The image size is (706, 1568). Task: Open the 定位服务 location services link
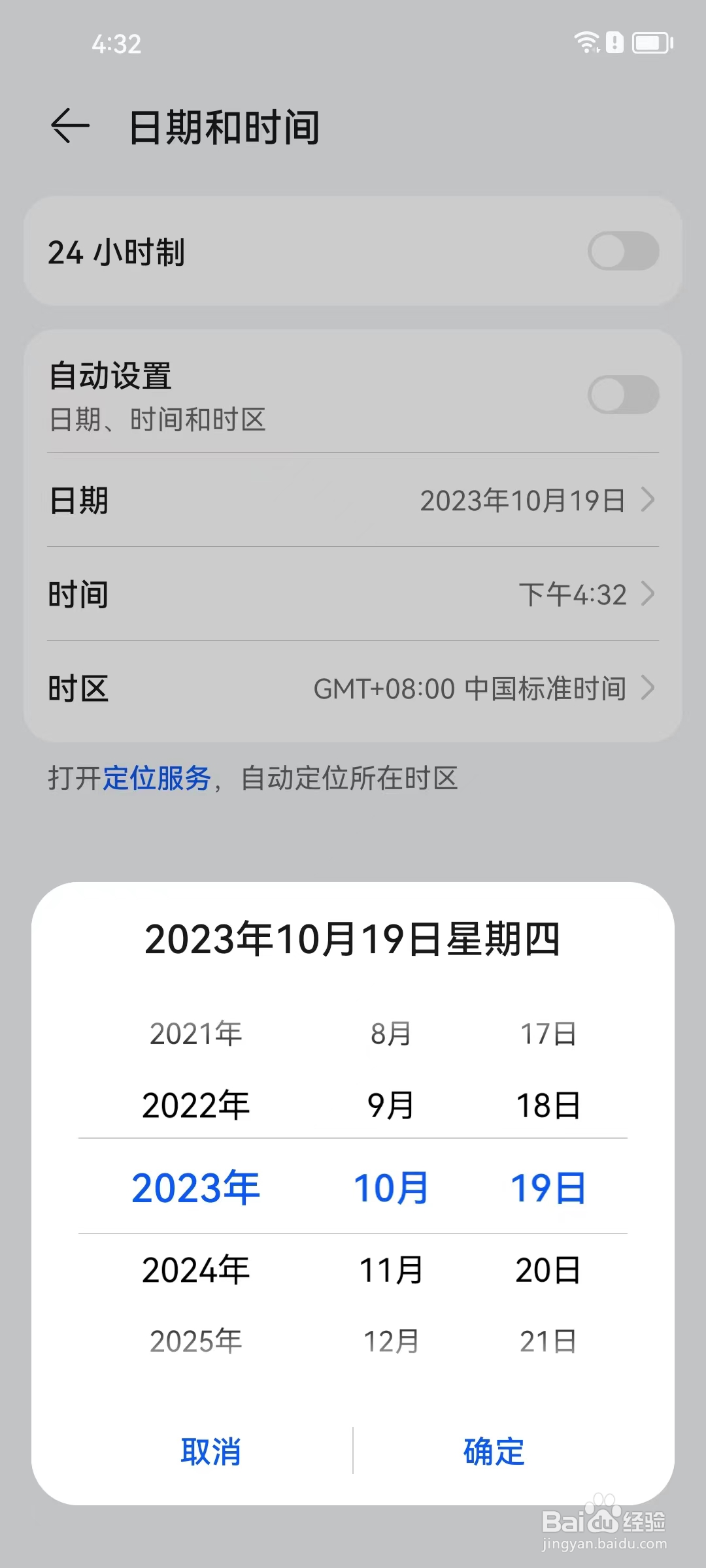point(159,777)
